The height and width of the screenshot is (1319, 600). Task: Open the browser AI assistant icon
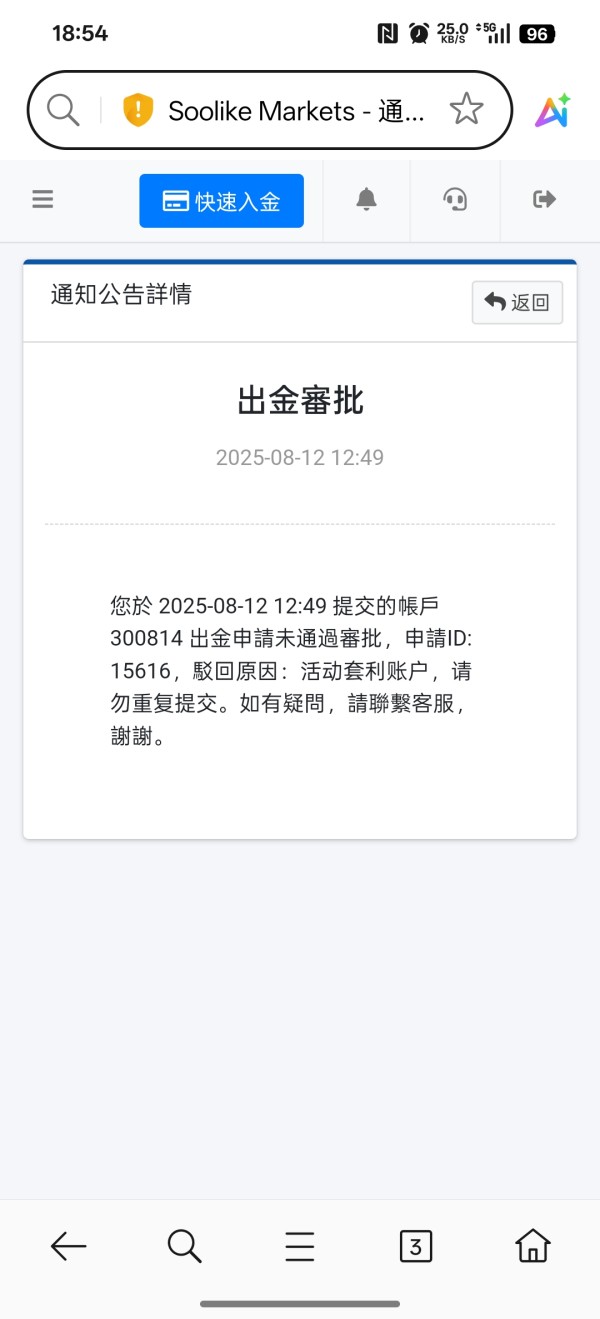pos(552,110)
